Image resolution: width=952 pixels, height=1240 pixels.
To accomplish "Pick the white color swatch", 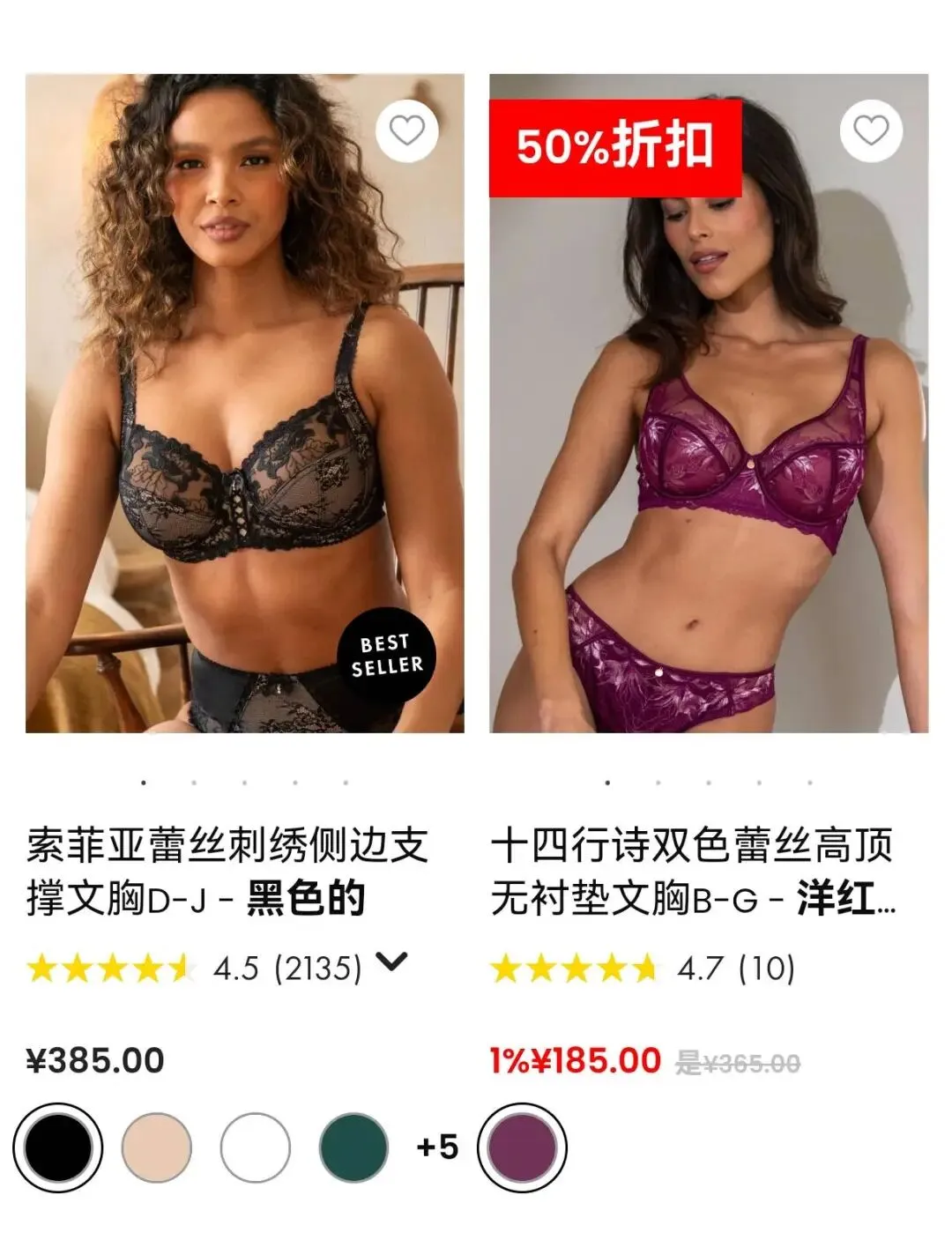I will tap(256, 1147).
